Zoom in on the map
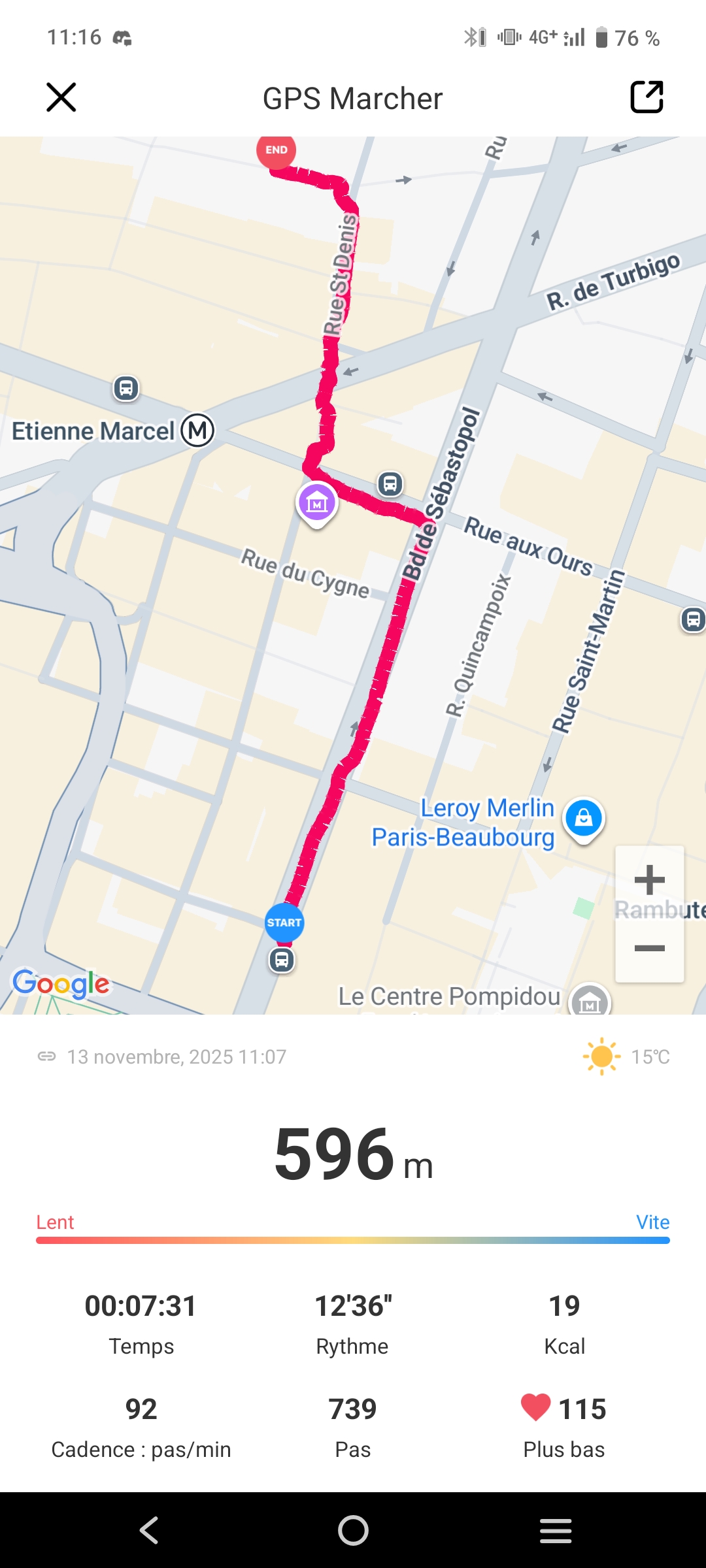The height and width of the screenshot is (1568, 706). 650,880
